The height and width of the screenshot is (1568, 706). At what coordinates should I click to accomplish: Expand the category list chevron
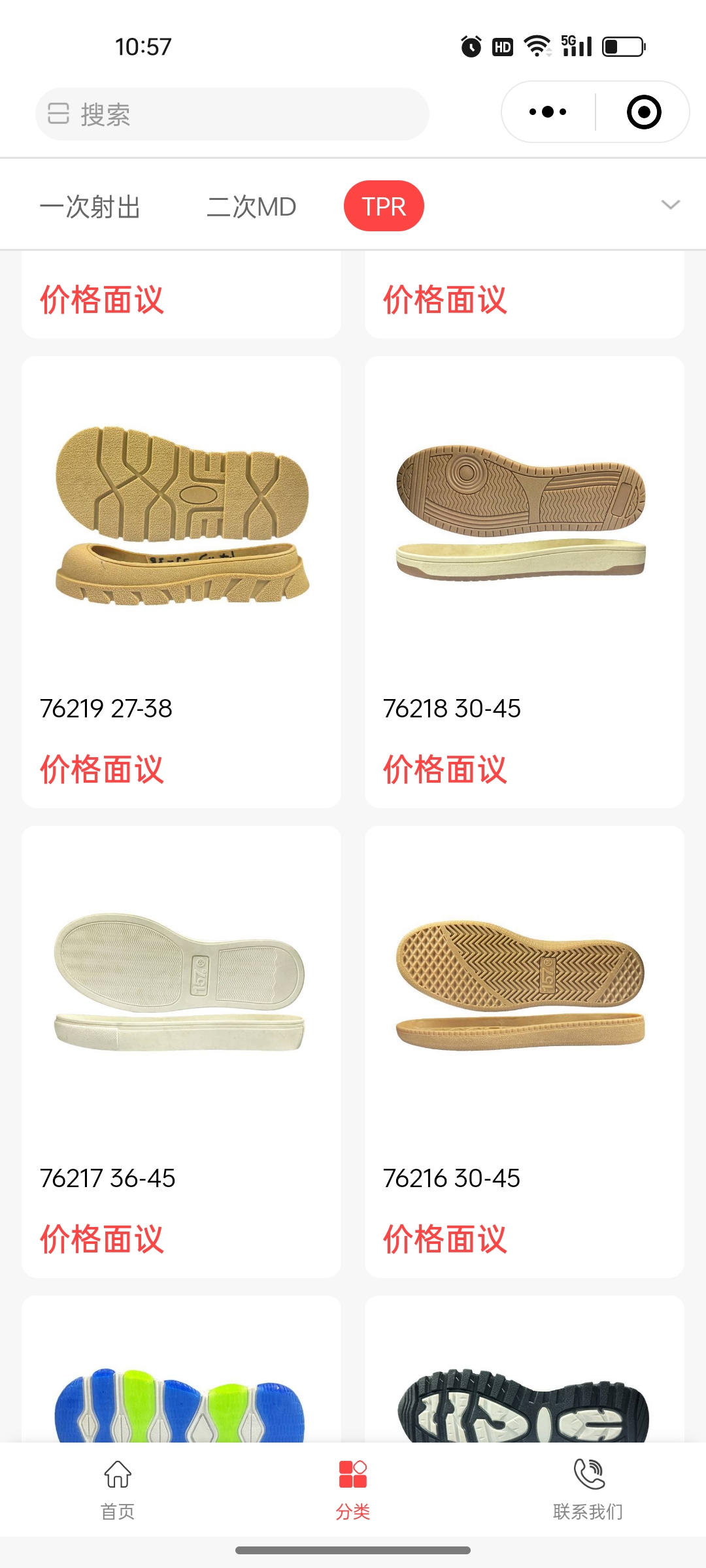tap(671, 205)
